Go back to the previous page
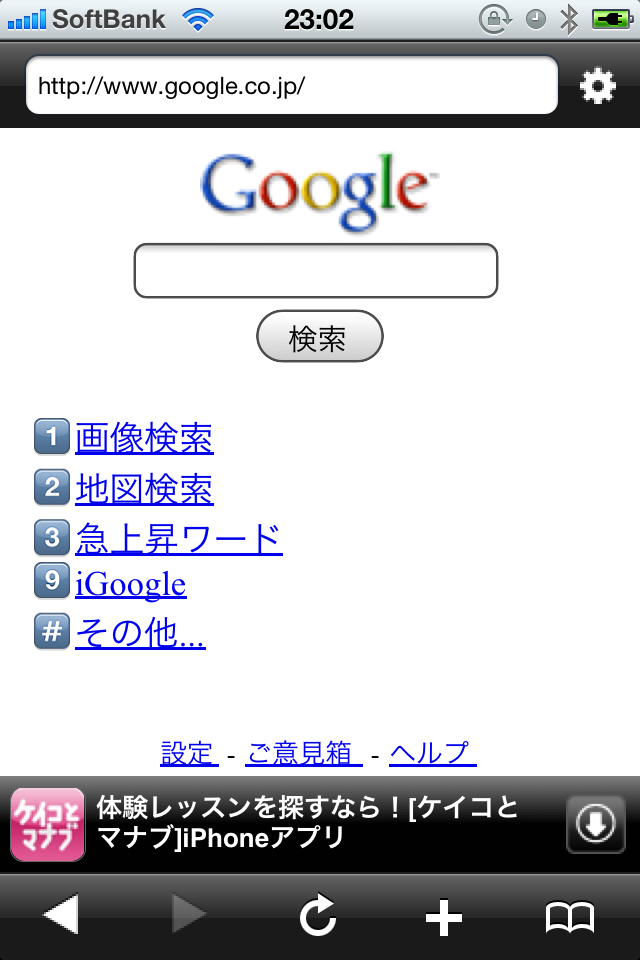 61,916
